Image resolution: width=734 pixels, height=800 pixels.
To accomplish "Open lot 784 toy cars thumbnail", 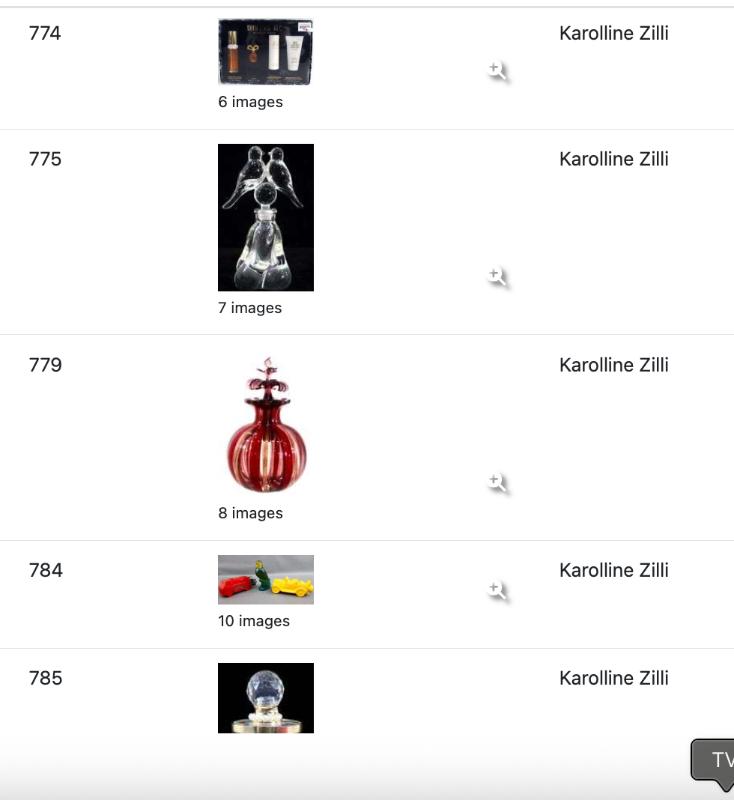I will [x=265, y=580].
